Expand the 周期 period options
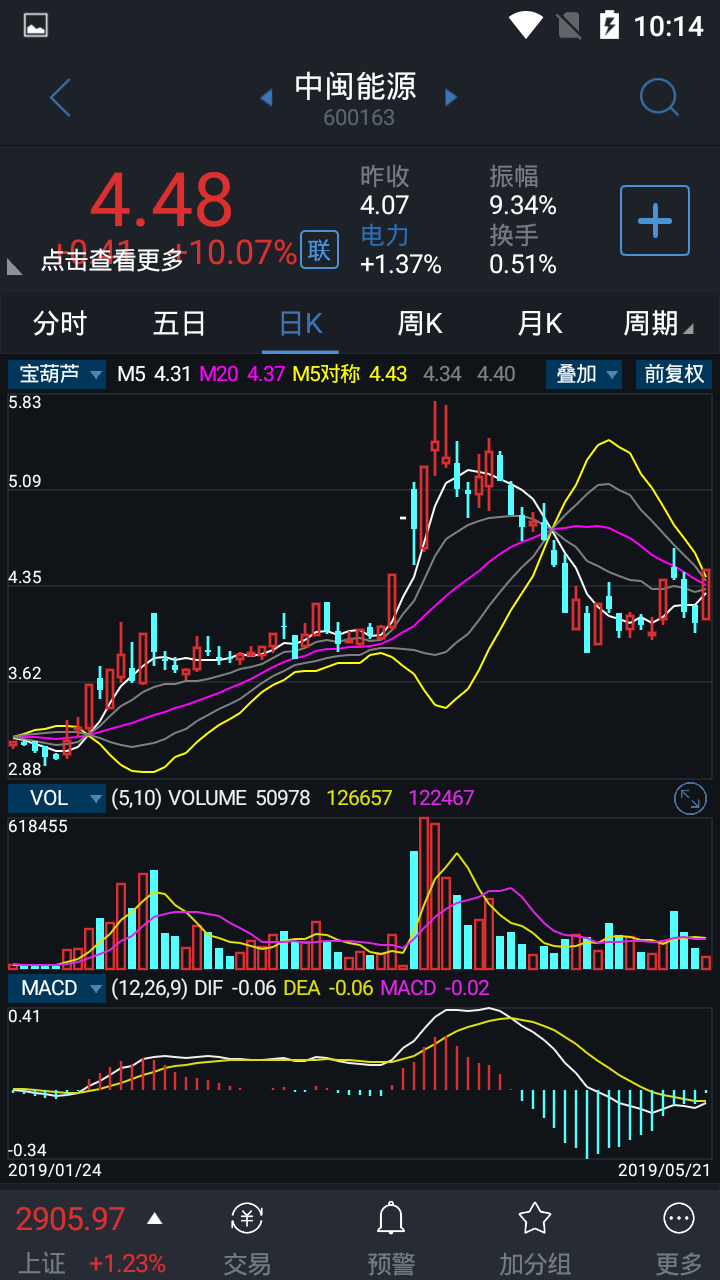The image size is (720, 1280). pyautogui.click(x=657, y=323)
